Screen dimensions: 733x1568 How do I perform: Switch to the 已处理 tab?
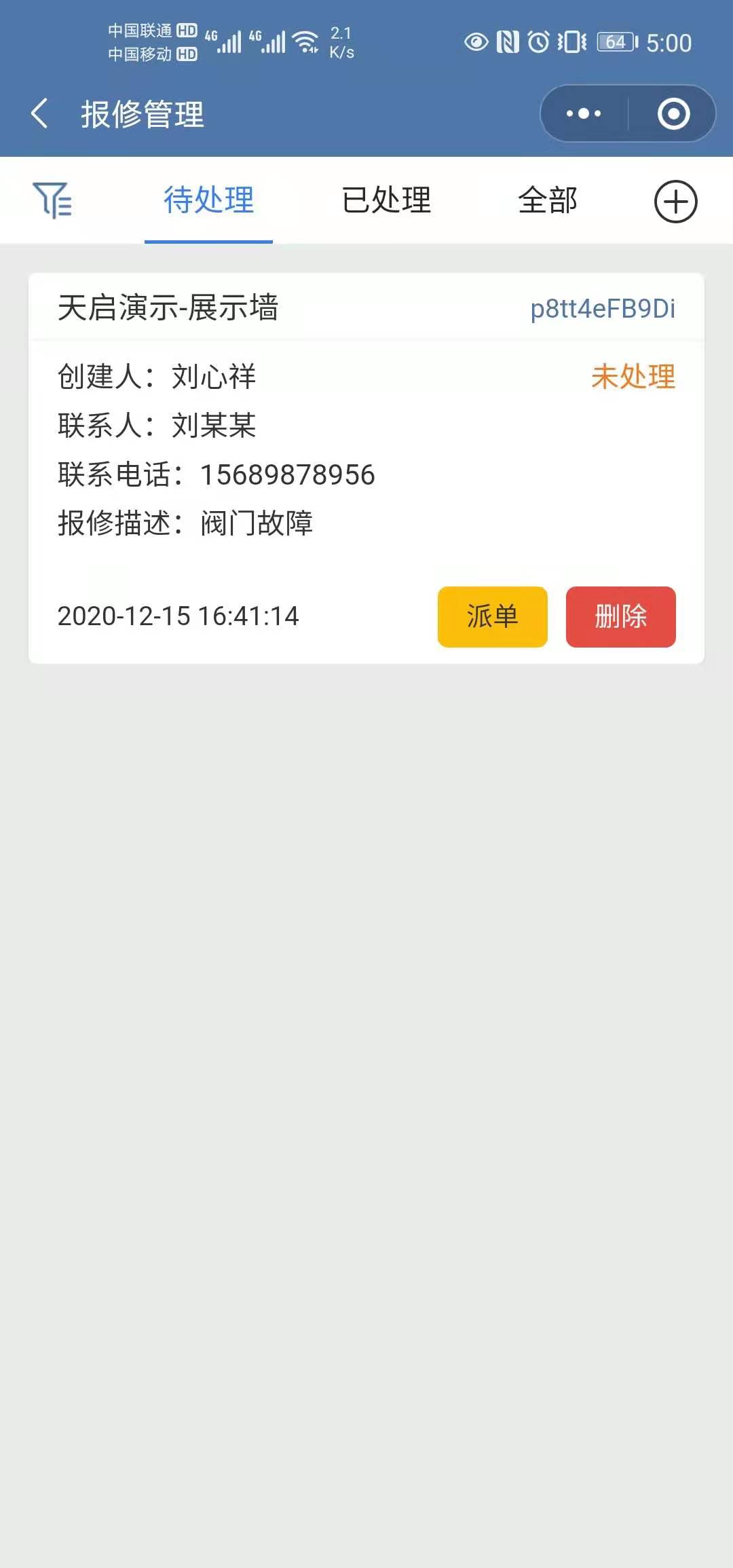pos(386,201)
